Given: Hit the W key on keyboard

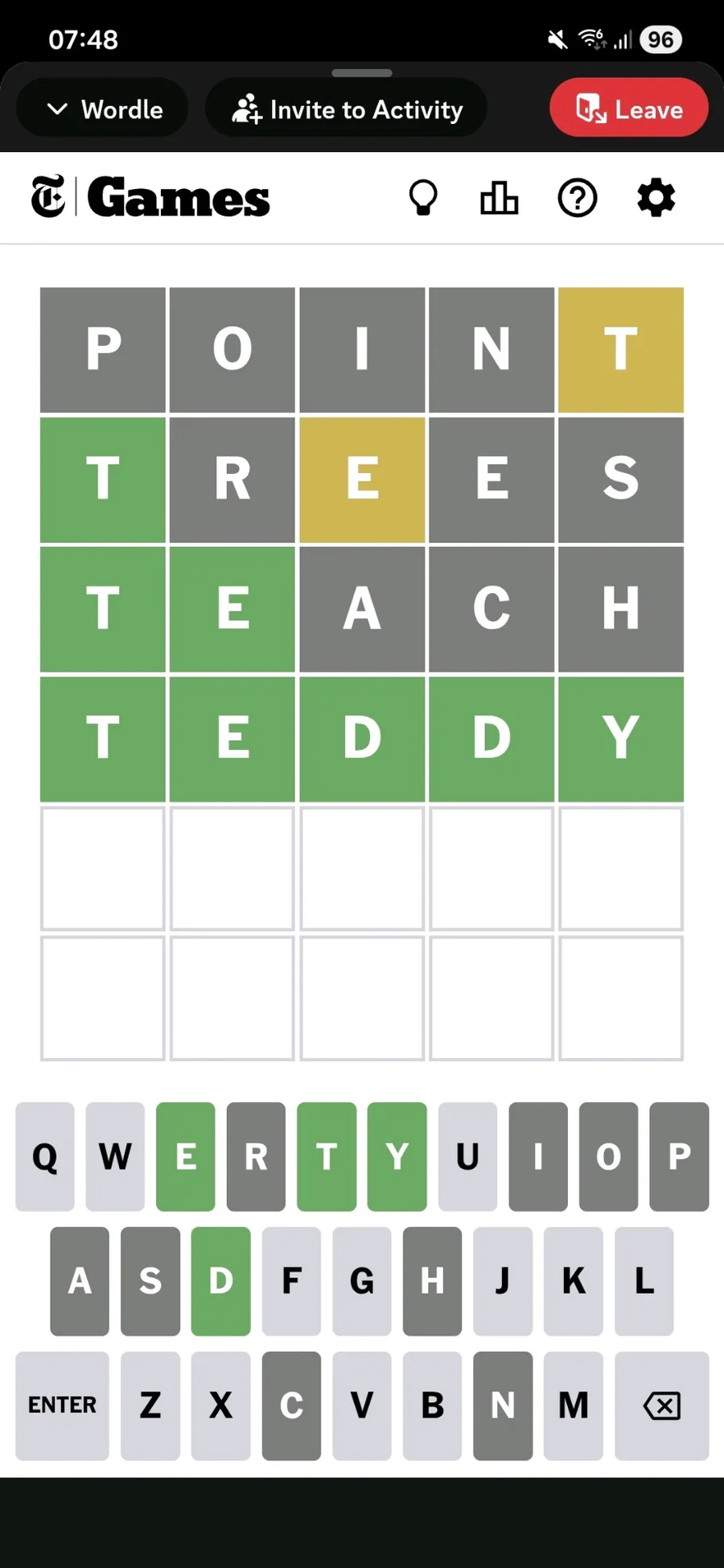Looking at the screenshot, I should tap(115, 1157).
